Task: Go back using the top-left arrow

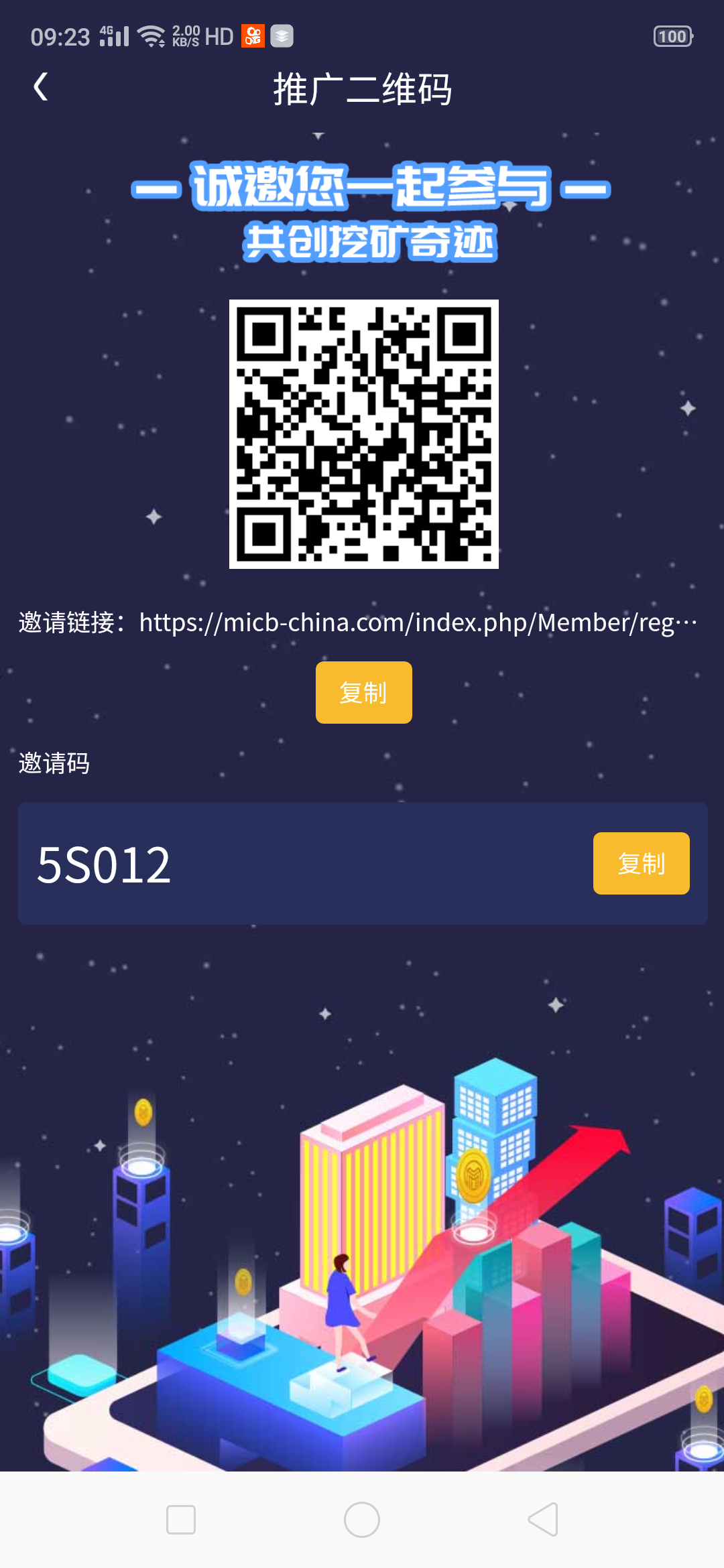Action: point(41,87)
